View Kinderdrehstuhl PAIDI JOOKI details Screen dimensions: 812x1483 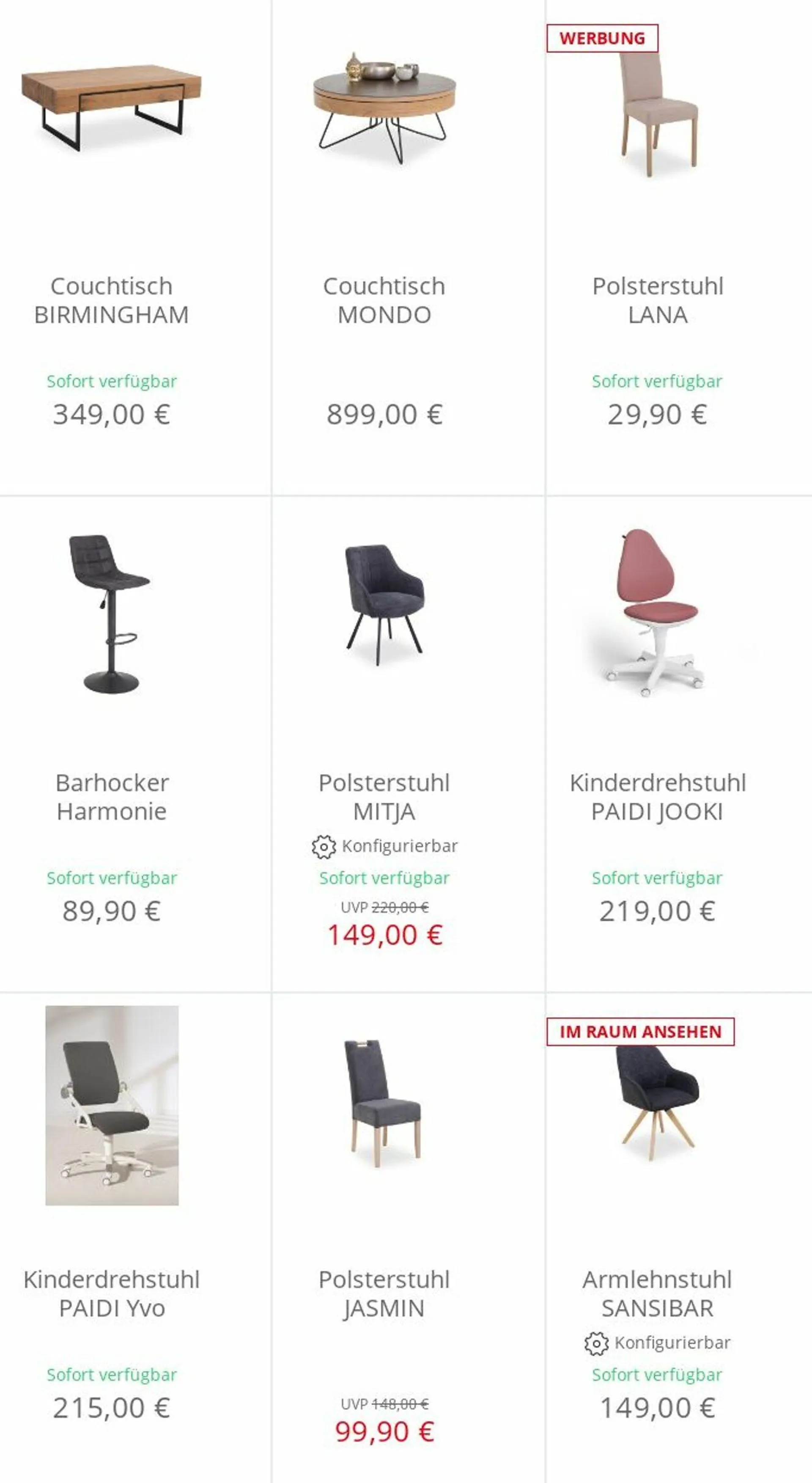click(657, 797)
